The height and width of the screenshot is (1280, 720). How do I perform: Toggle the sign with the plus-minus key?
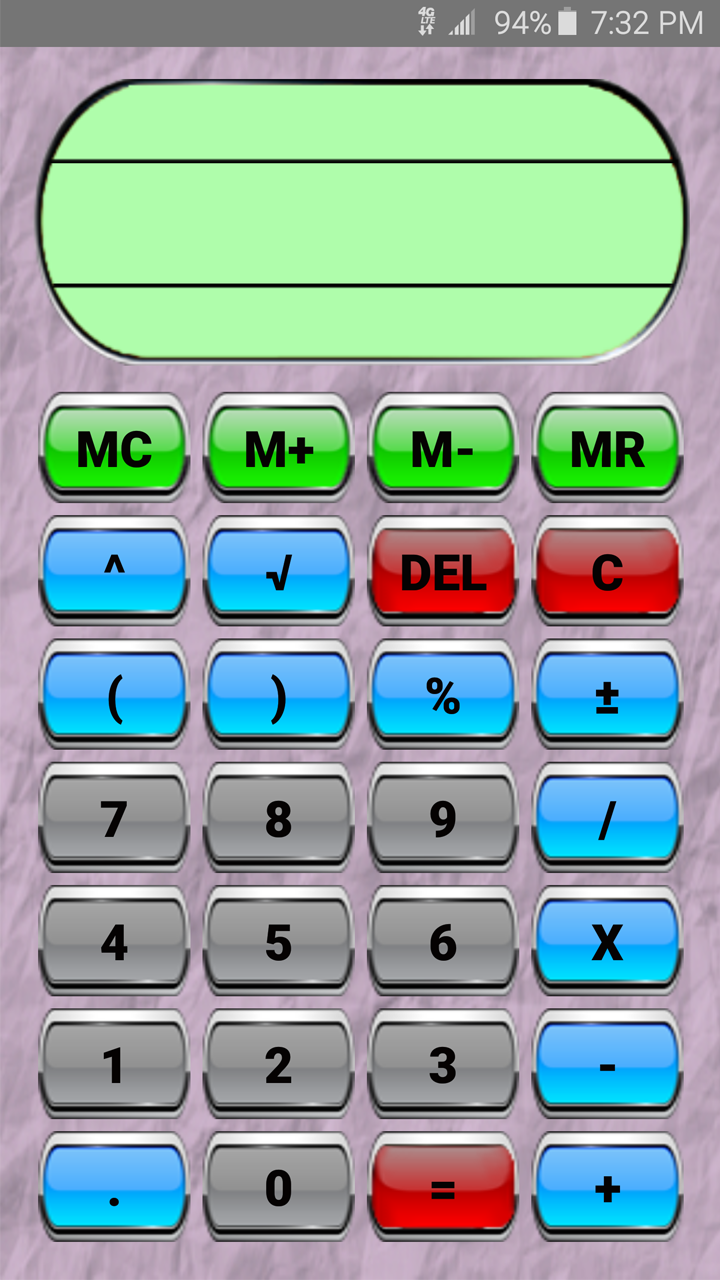click(x=606, y=695)
